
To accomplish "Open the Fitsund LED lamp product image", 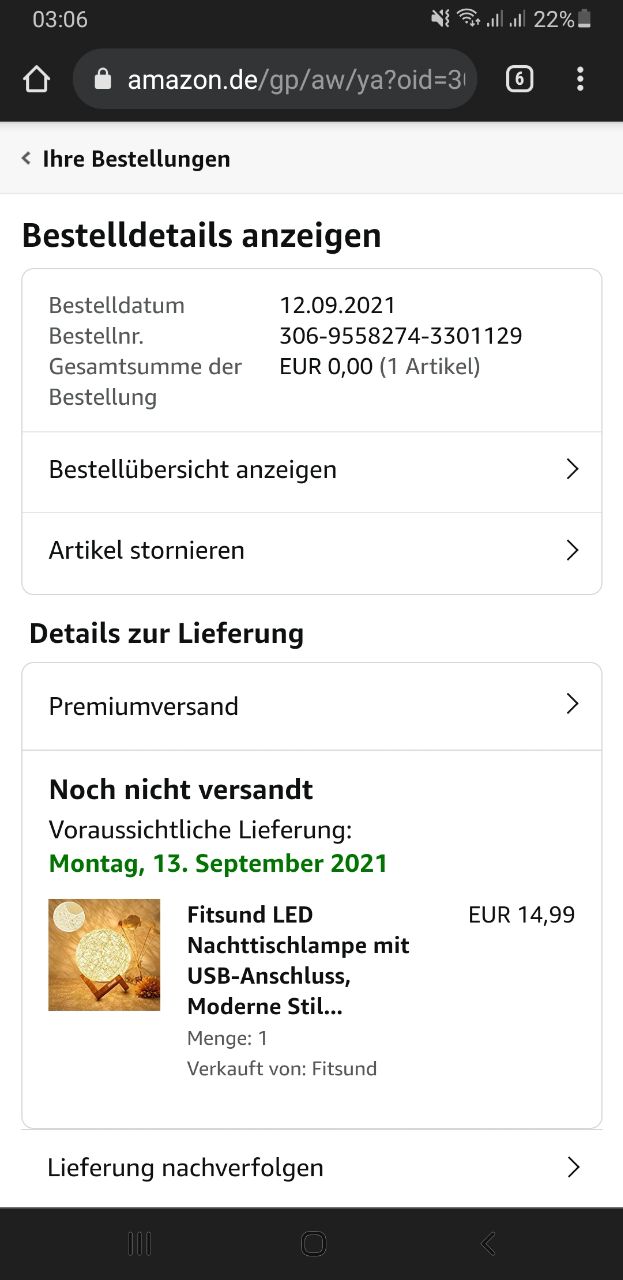I will [104, 955].
